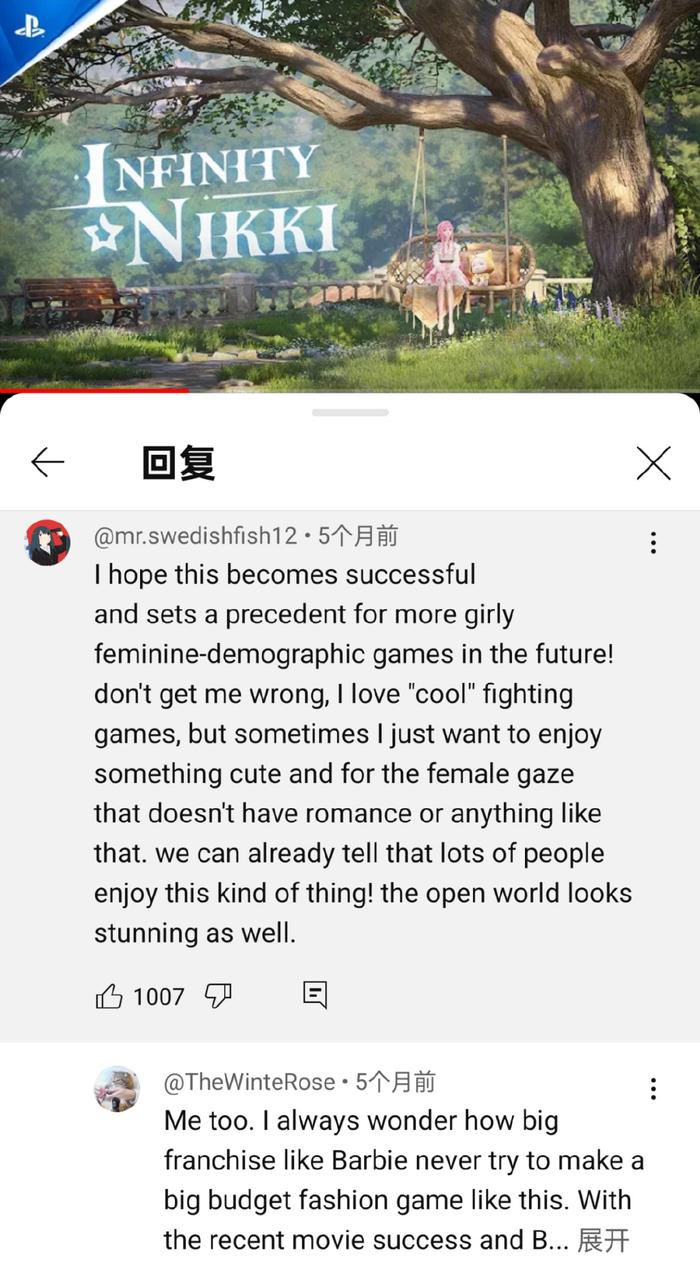Screen dimensions: 700x1269
Task: Reply to mr.swedishfish12's comment
Action: (x=314, y=995)
